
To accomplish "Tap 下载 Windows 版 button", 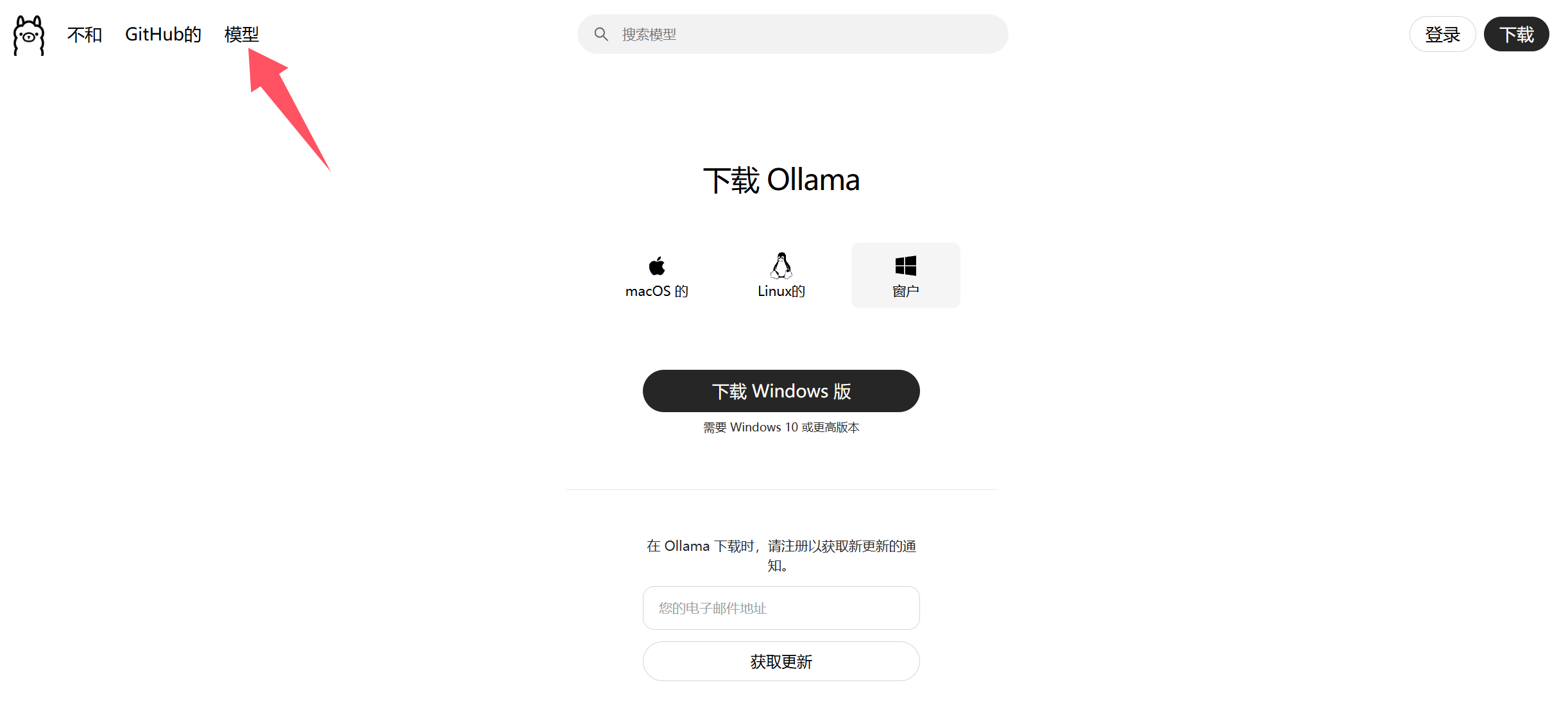I will 781,391.
